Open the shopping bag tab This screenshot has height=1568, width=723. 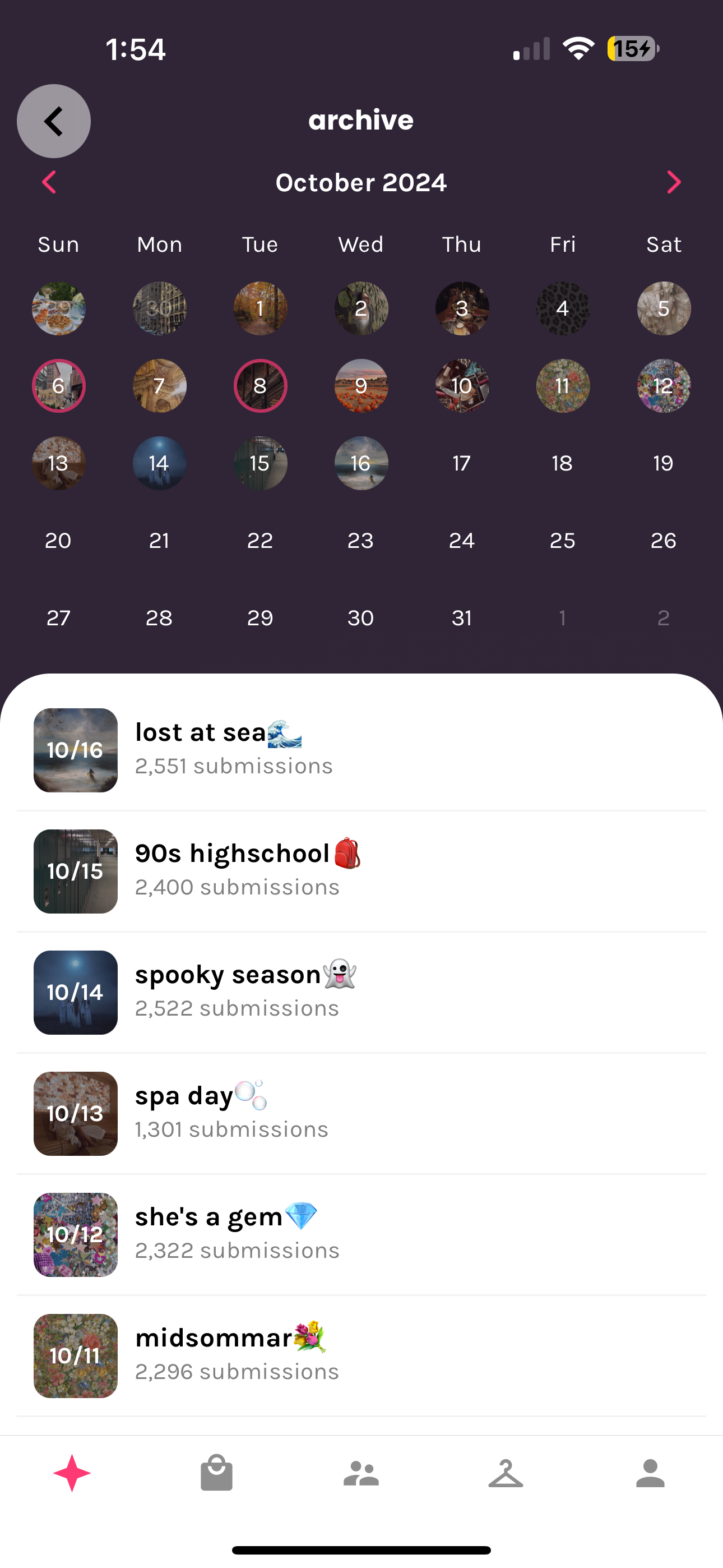click(217, 1474)
